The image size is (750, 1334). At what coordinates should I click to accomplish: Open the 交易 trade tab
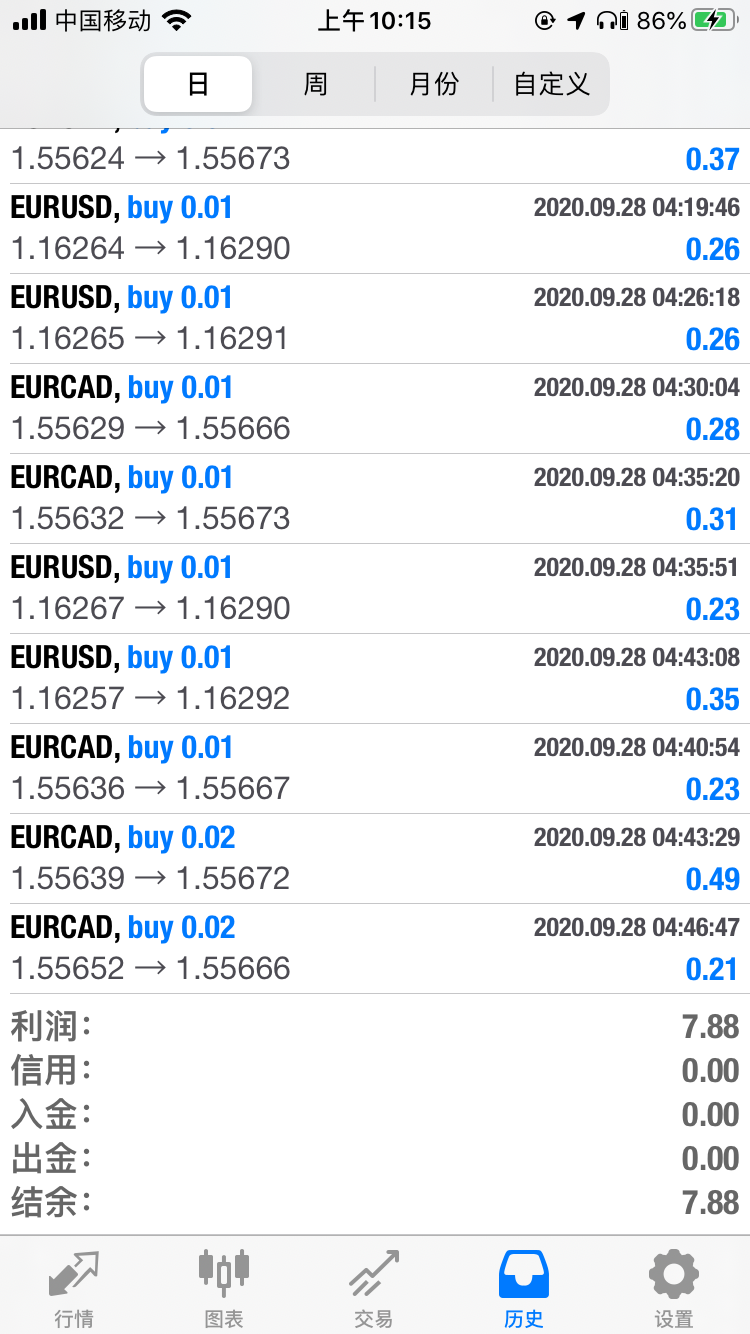pos(374,1288)
